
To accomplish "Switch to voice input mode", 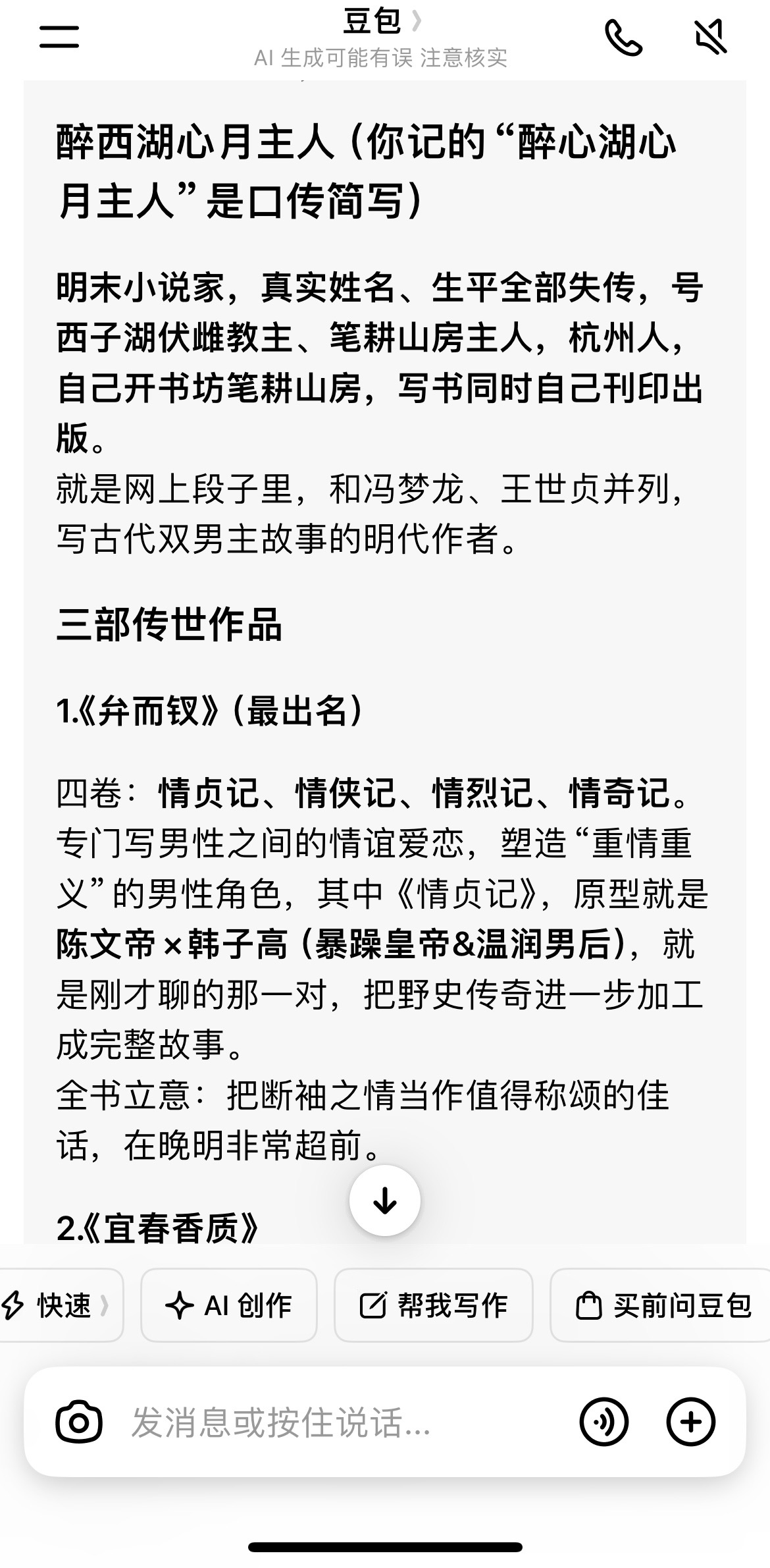I will pos(603,1422).
